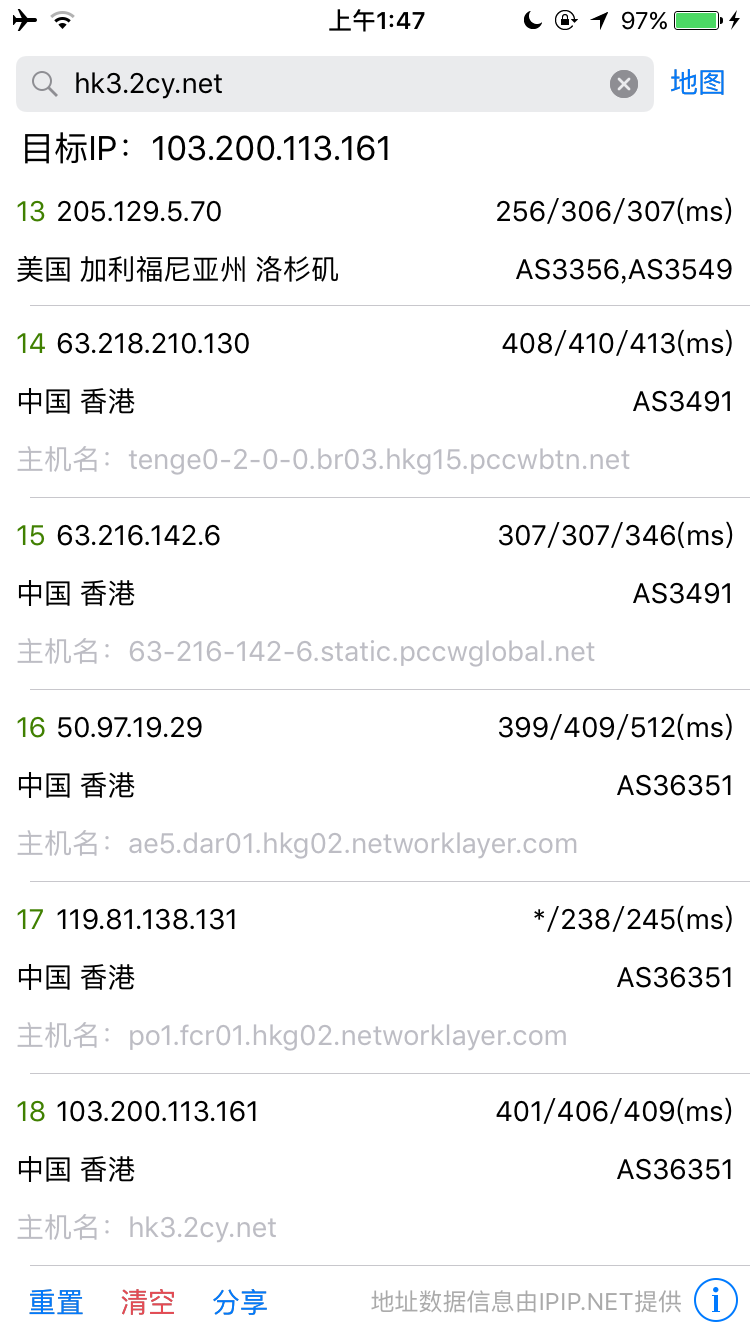Tap the 重置 reset button

pos(56,1301)
